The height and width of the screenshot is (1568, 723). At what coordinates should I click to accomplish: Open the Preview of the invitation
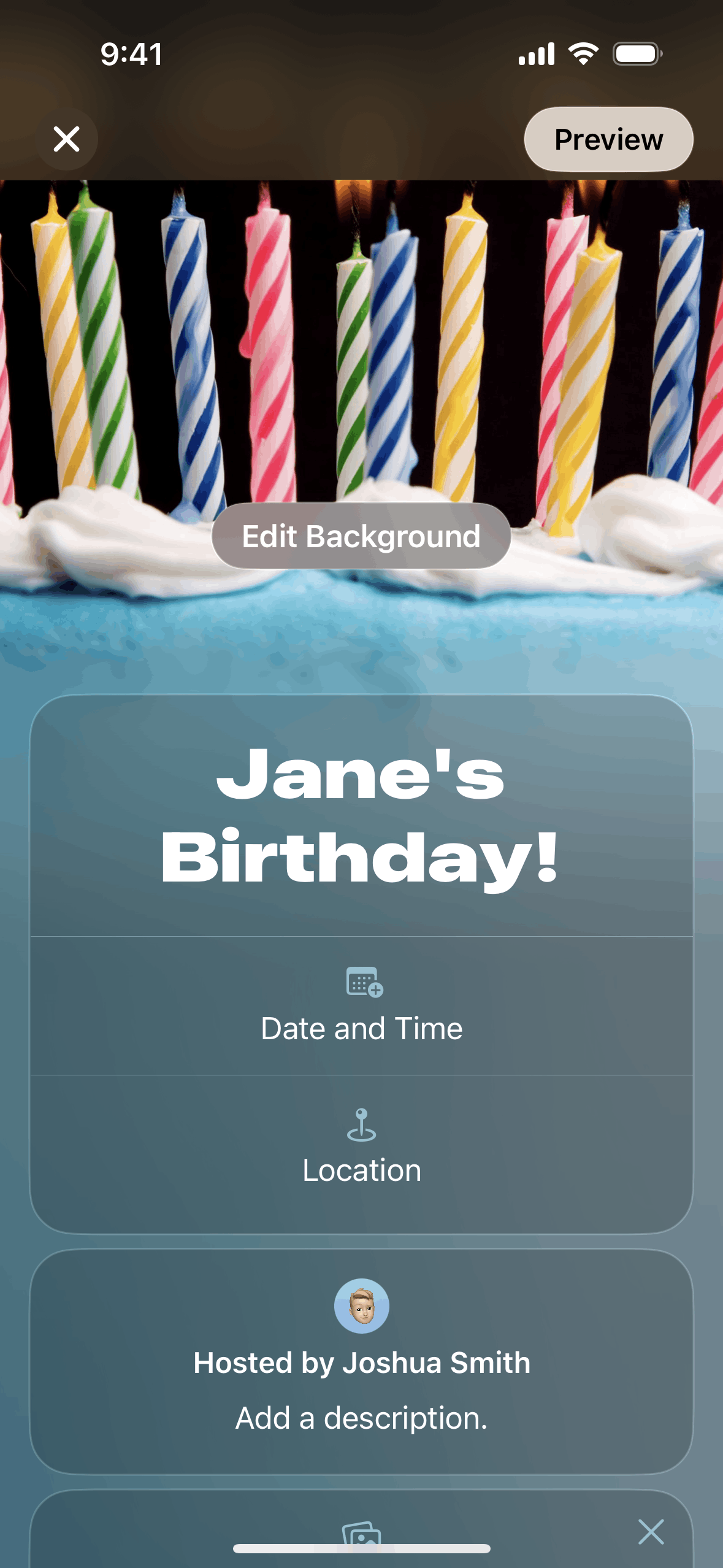pos(608,139)
